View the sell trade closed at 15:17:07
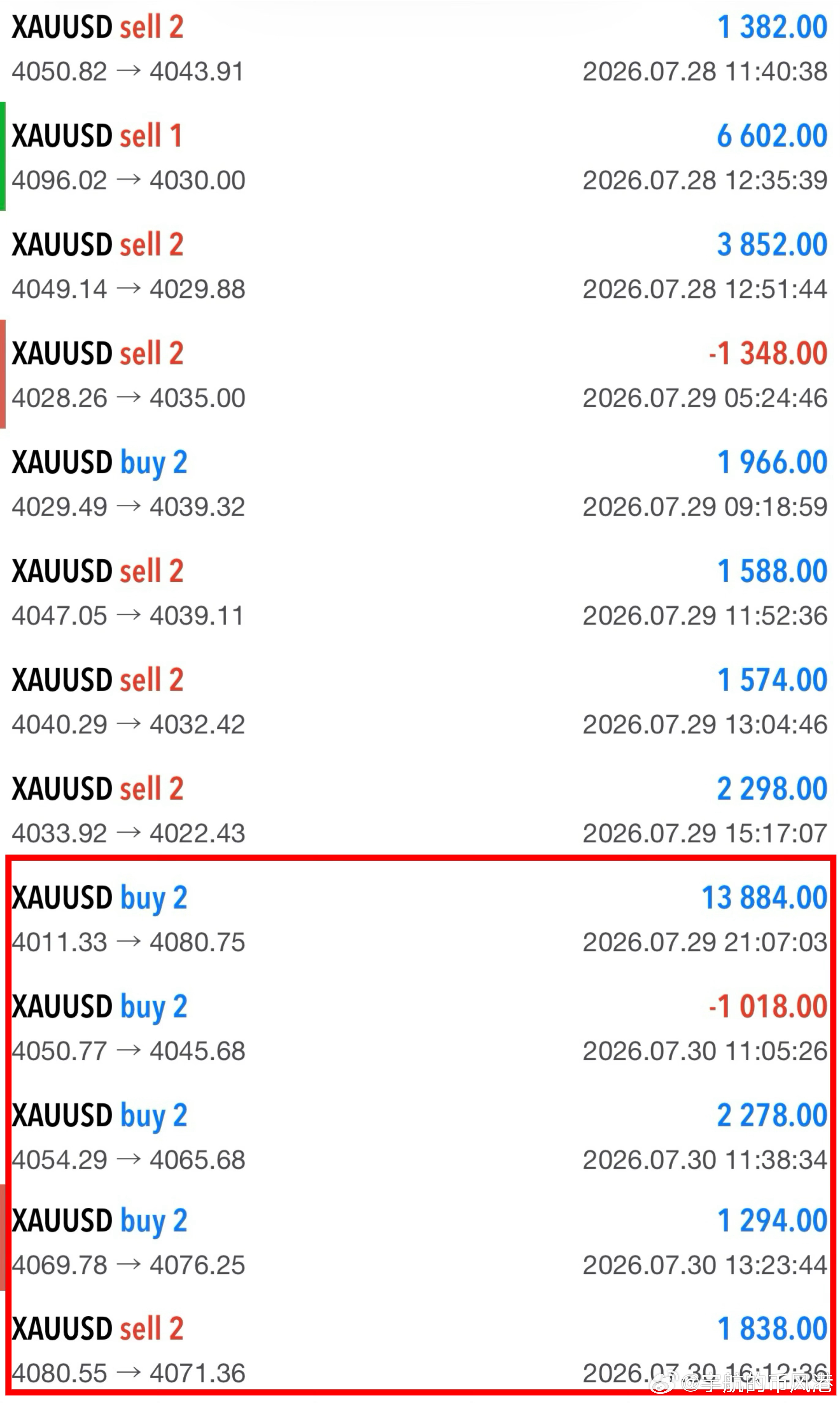The width and height of the screenshot is (840, 1403). (420, 809)
